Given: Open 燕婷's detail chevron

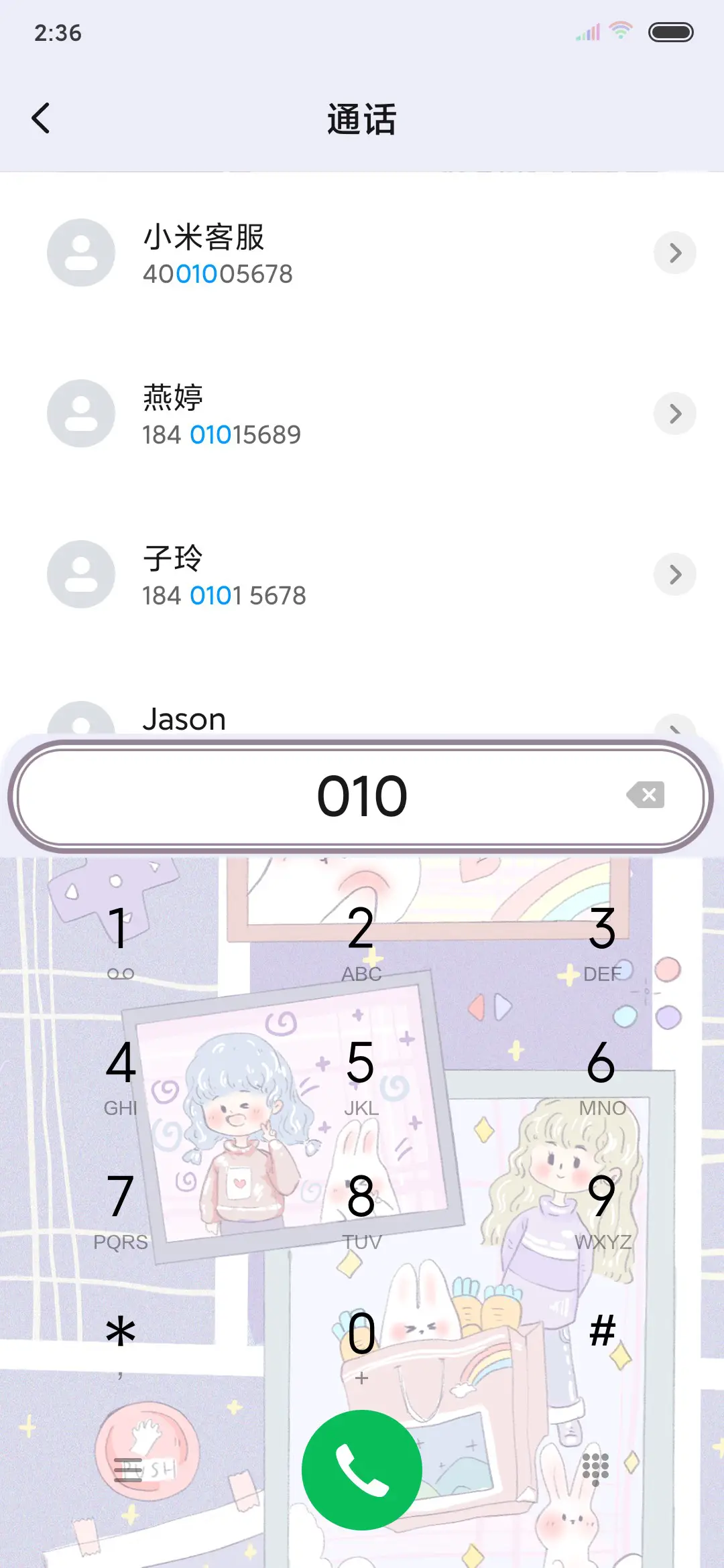Looking at the screenshot, I should pyautogui.click(x=674, y=413).
